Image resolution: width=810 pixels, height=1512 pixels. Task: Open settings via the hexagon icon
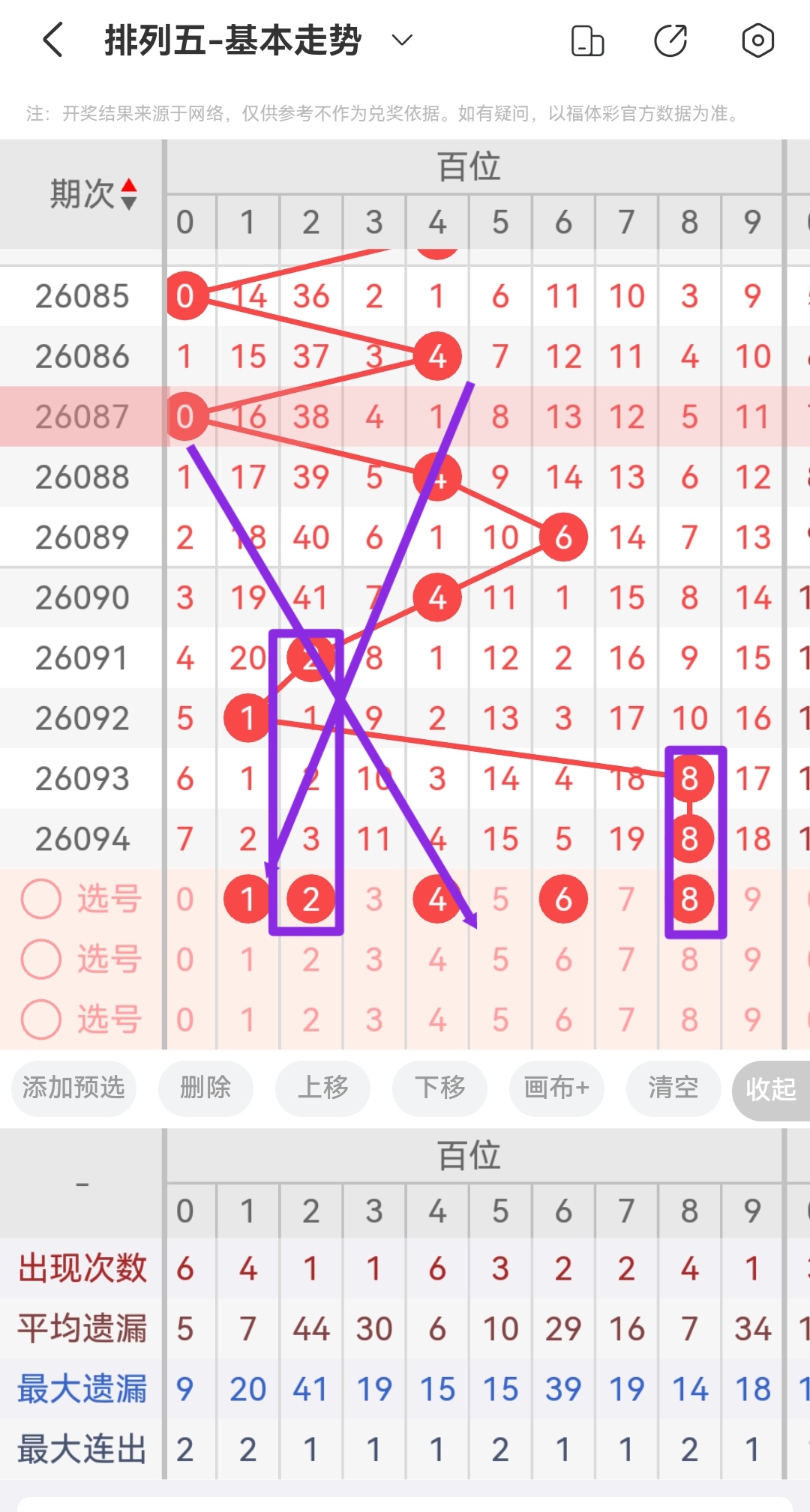click(757, 40)
